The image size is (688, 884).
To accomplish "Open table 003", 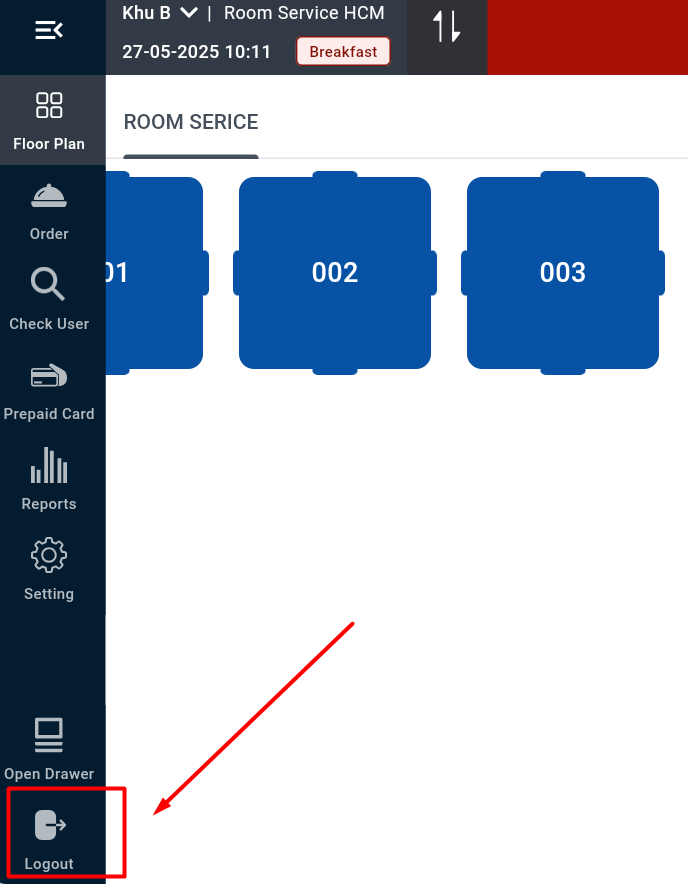I will 563,273.
